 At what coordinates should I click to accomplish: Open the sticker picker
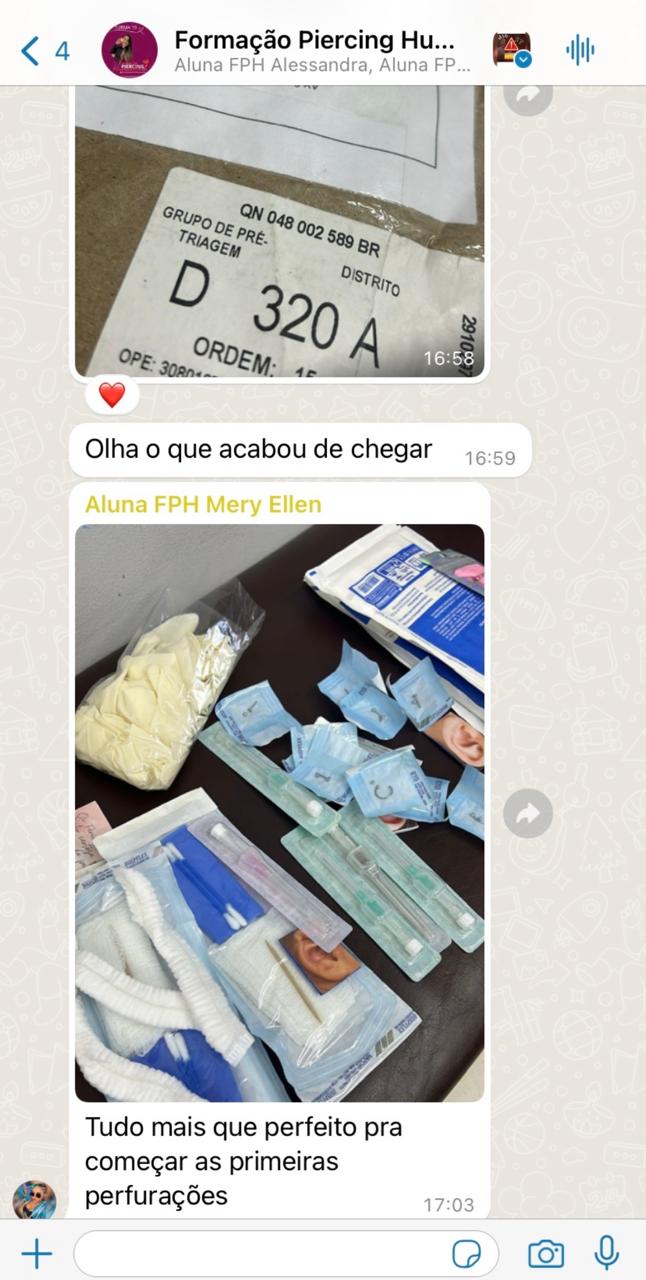click(465, 1253)
